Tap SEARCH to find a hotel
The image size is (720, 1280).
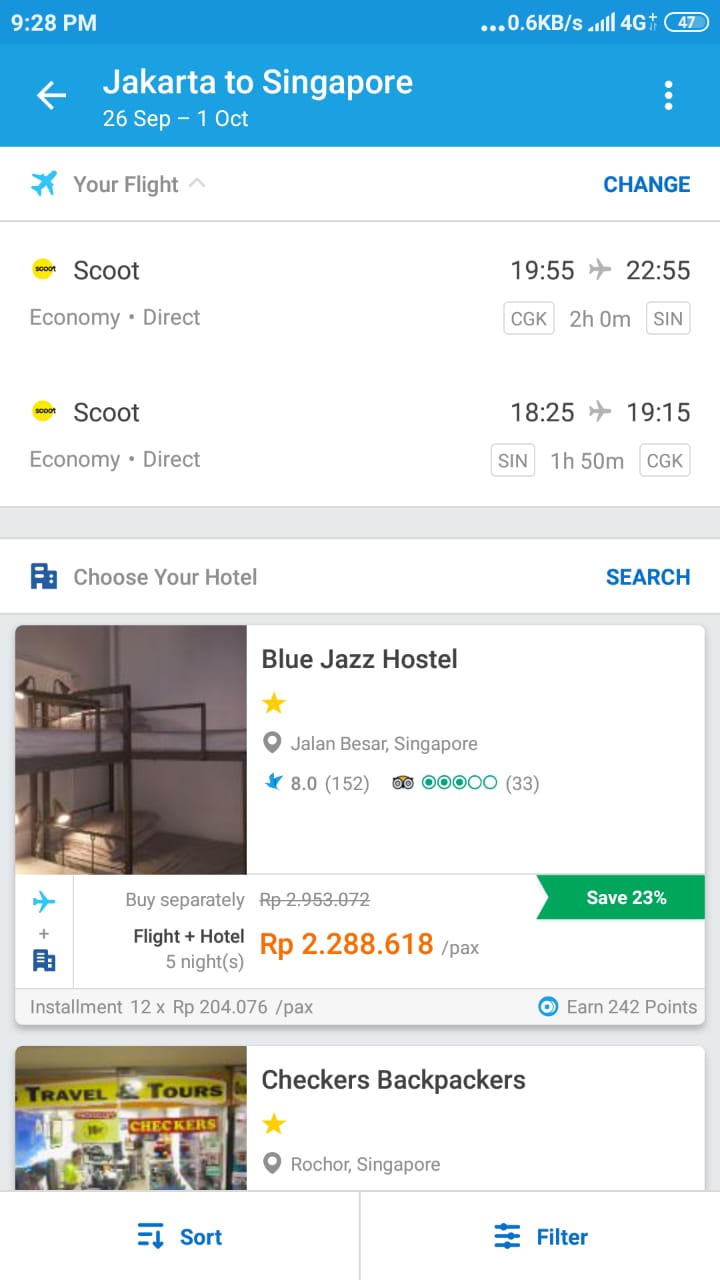point(647,577)
